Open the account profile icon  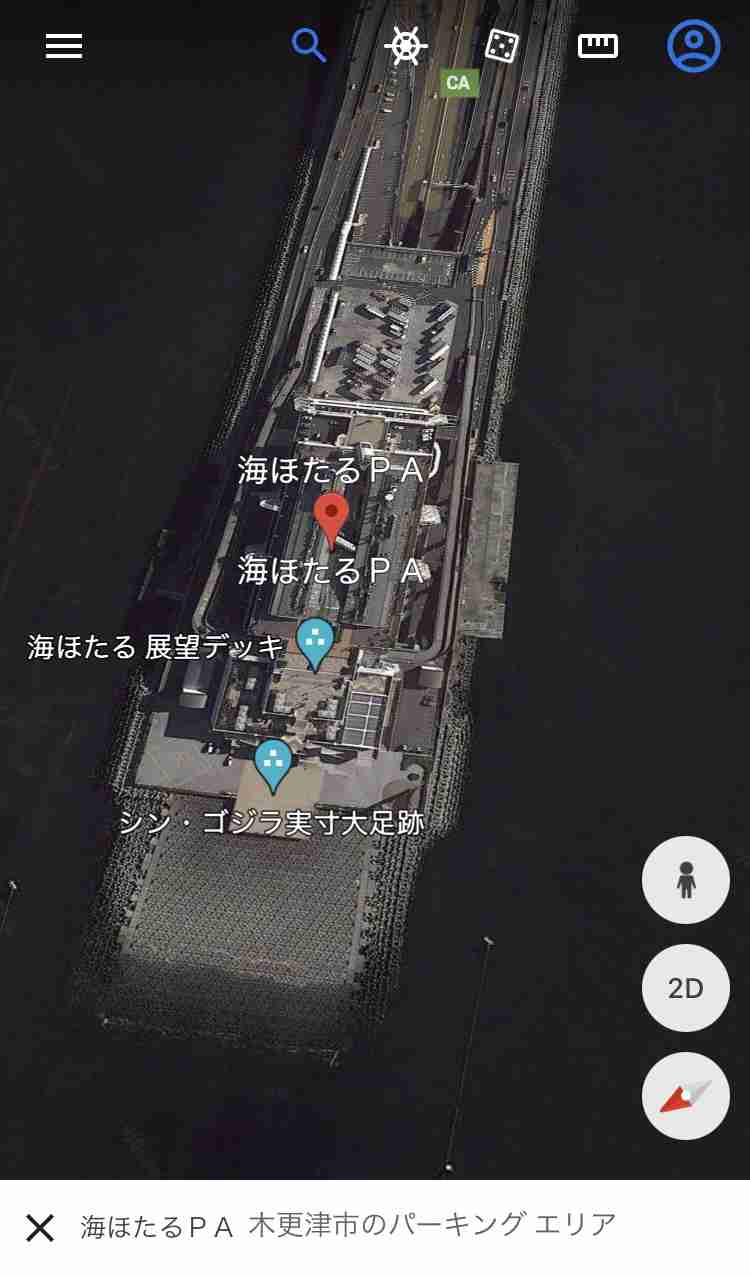tap(694, 46)
